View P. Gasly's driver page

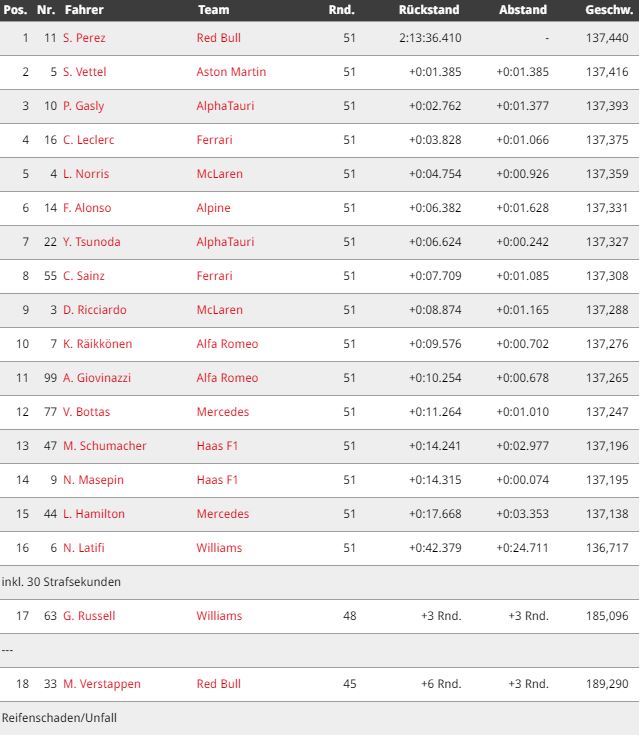[84, 106]
